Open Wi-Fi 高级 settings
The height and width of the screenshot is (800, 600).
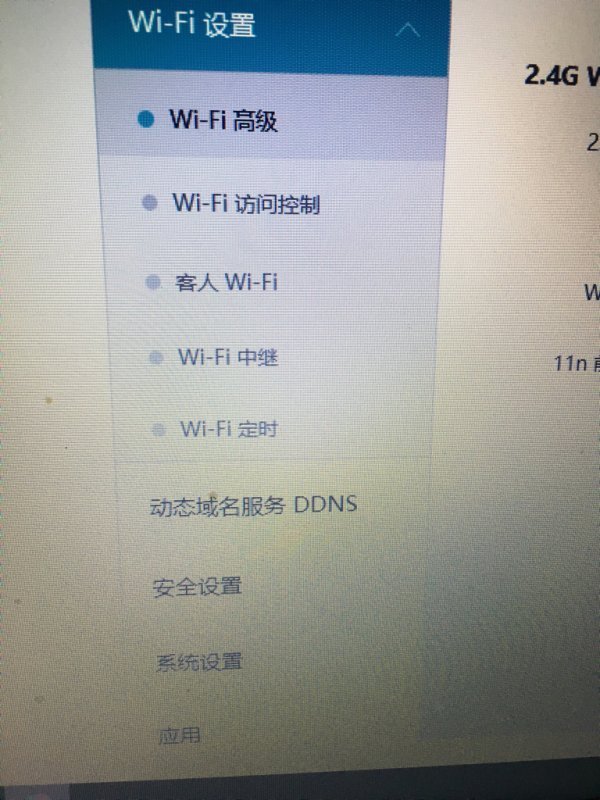coord(223,121)
